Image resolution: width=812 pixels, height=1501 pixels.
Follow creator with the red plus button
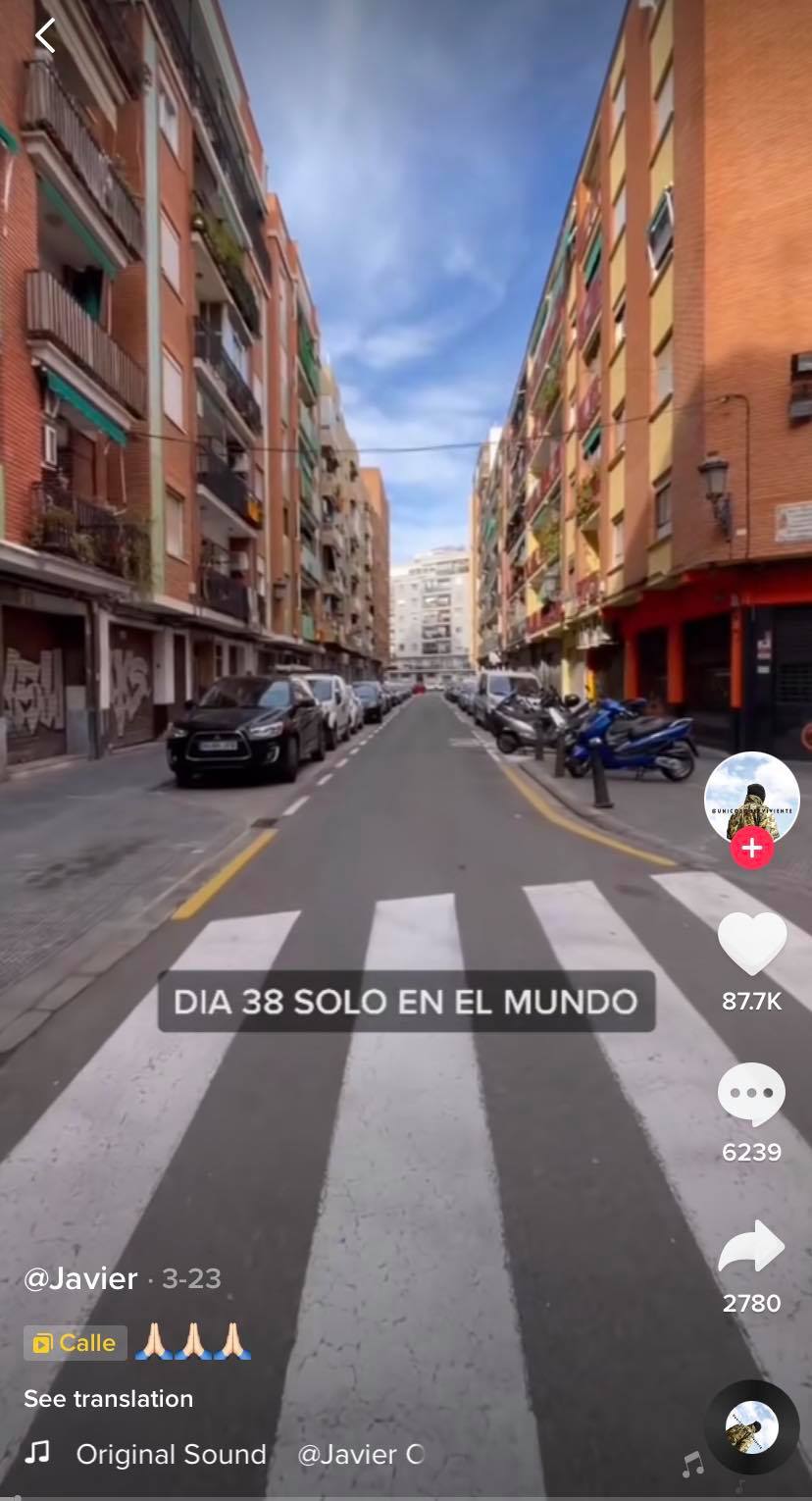(x=752, y=848)
